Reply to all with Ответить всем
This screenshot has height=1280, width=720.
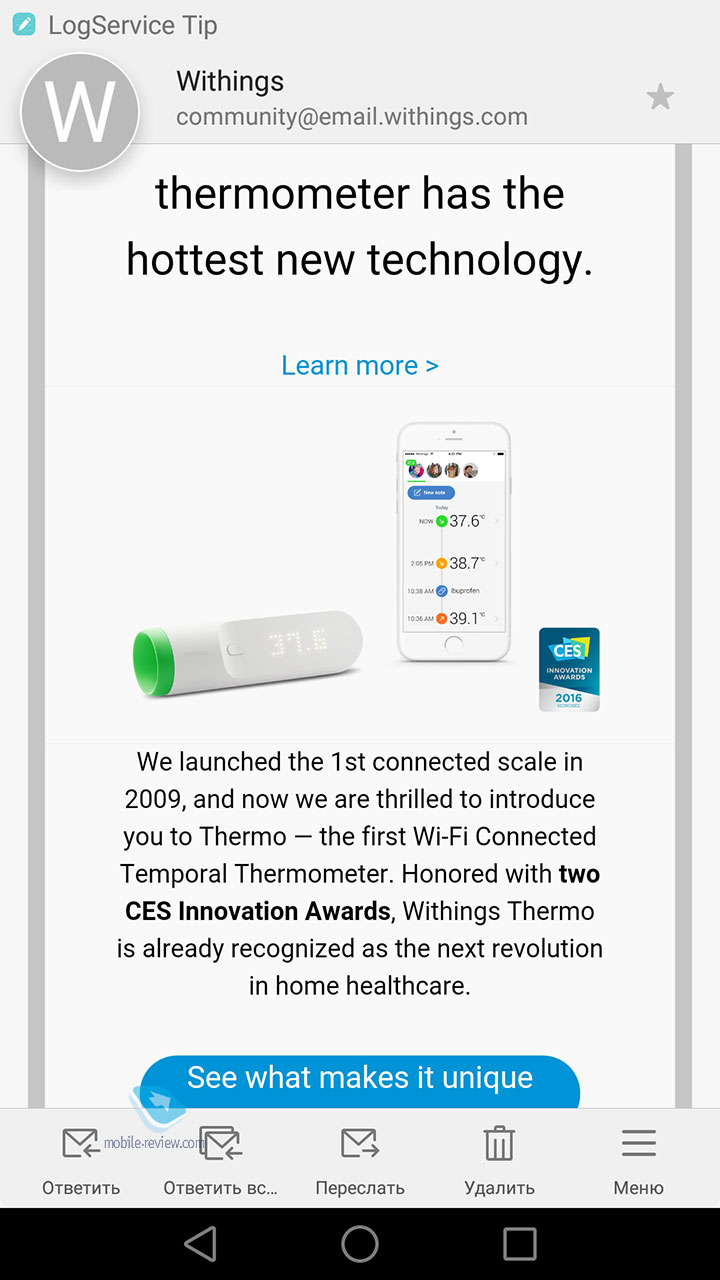(x=220, y=1159)
